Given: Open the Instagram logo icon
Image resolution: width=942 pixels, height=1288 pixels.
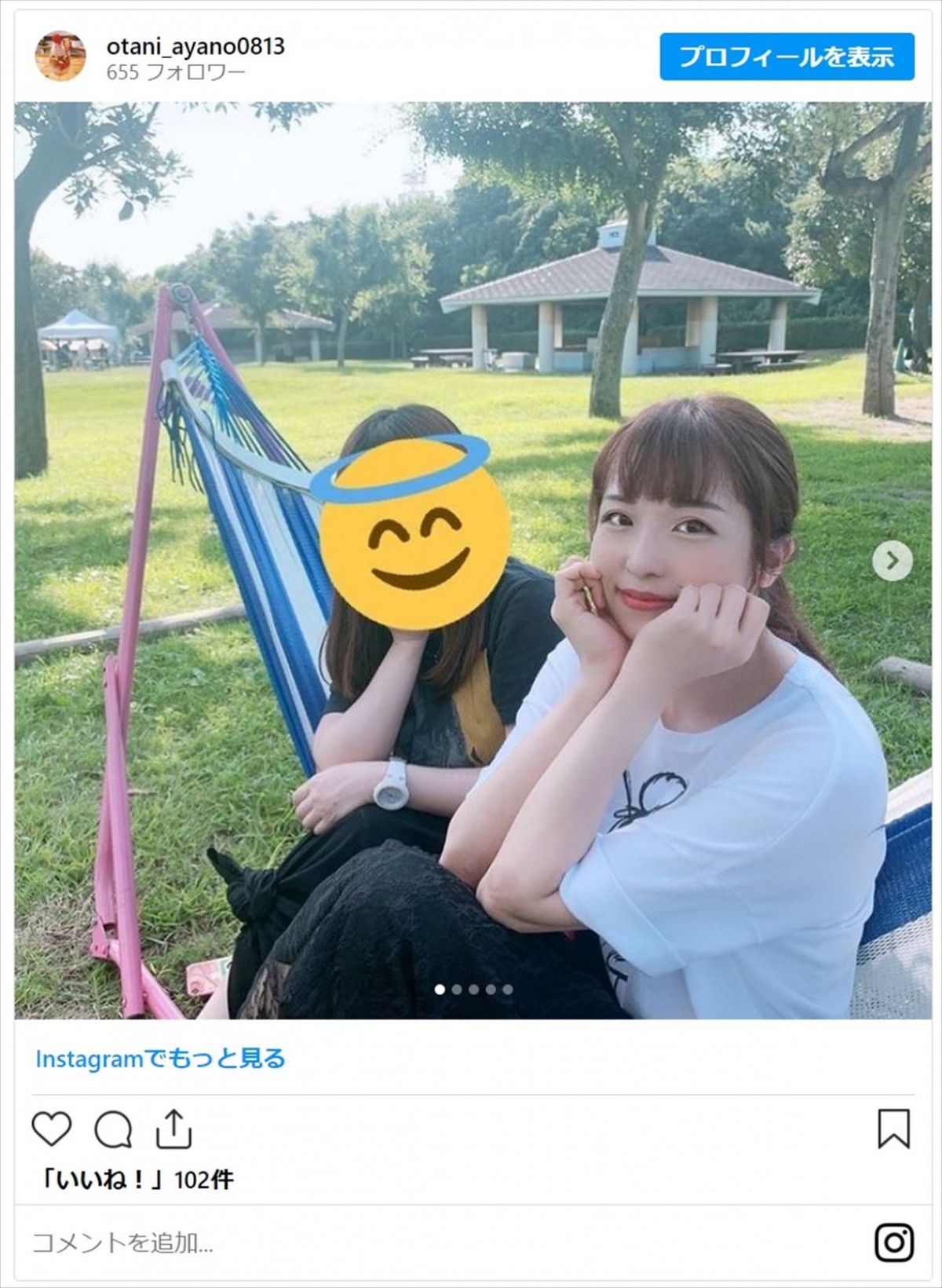Looking at the screenshot, I should pyautogui.click(x=894, y=1242).
